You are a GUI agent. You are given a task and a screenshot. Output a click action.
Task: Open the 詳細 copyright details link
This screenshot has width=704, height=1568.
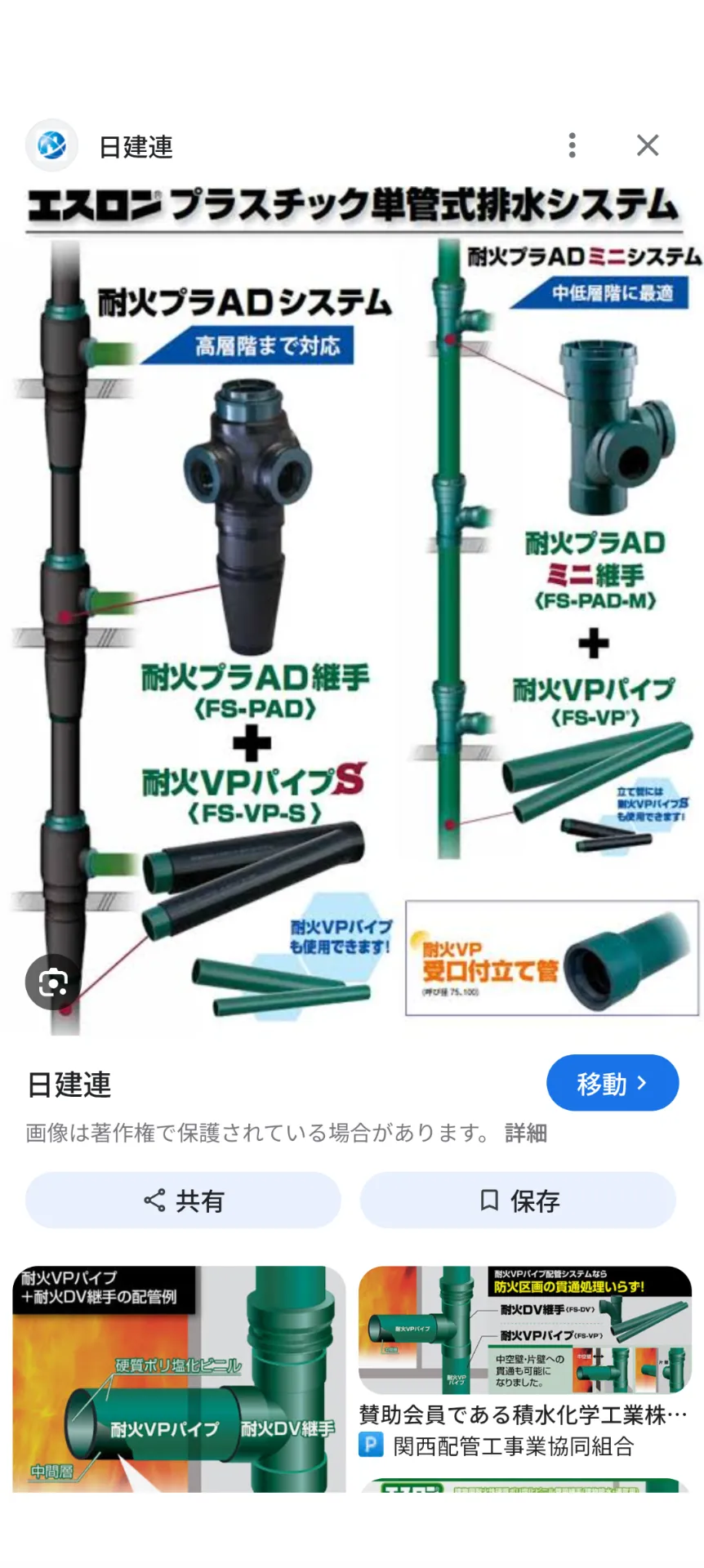[525, 1133]
